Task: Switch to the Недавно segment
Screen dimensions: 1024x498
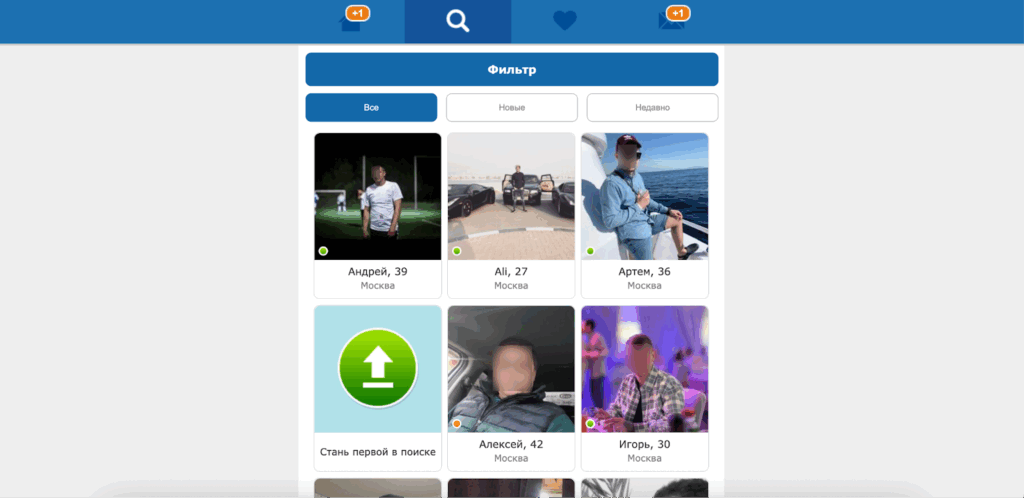Action: 652,107
